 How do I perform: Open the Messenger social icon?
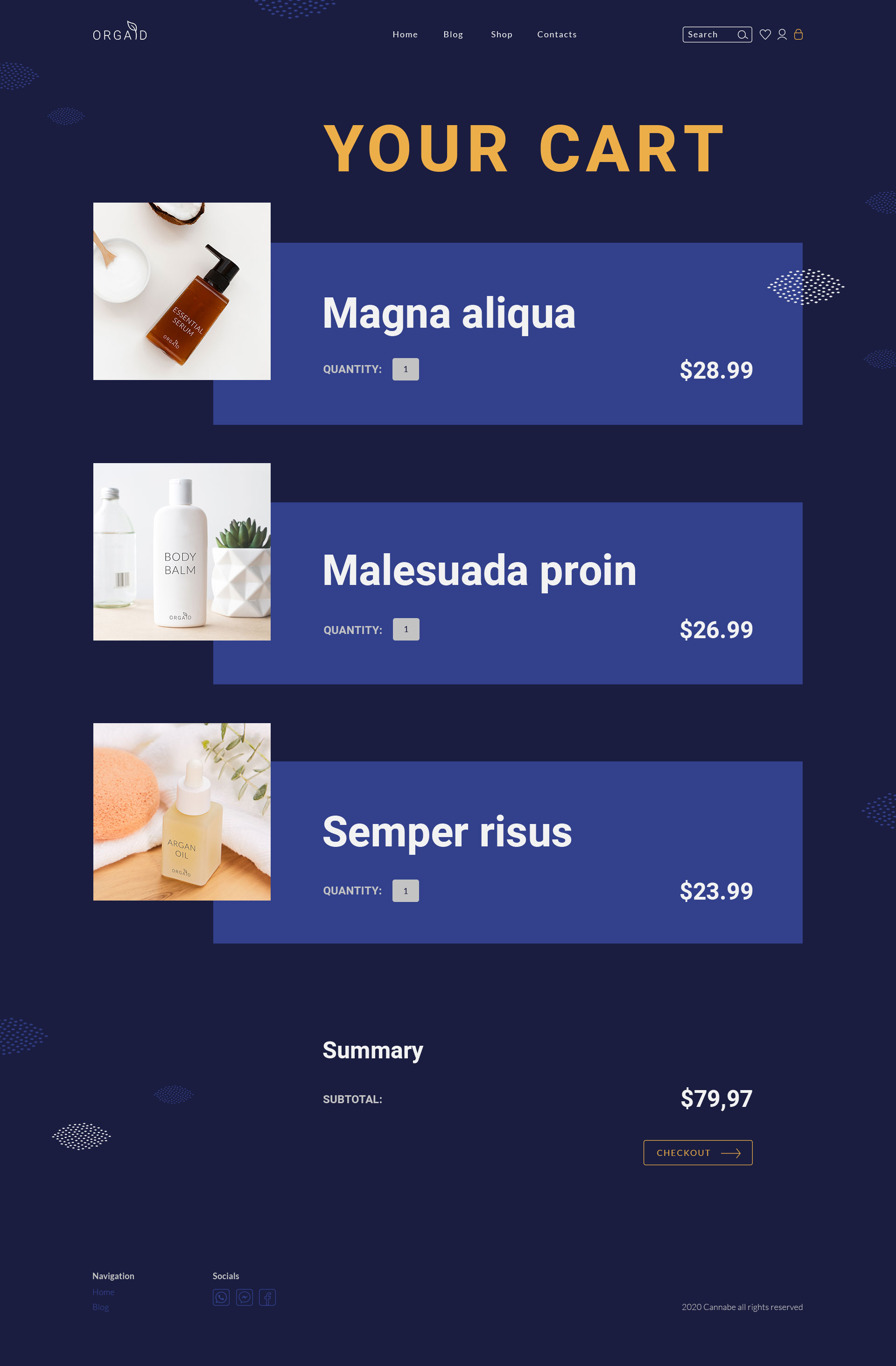point(245,1297)
